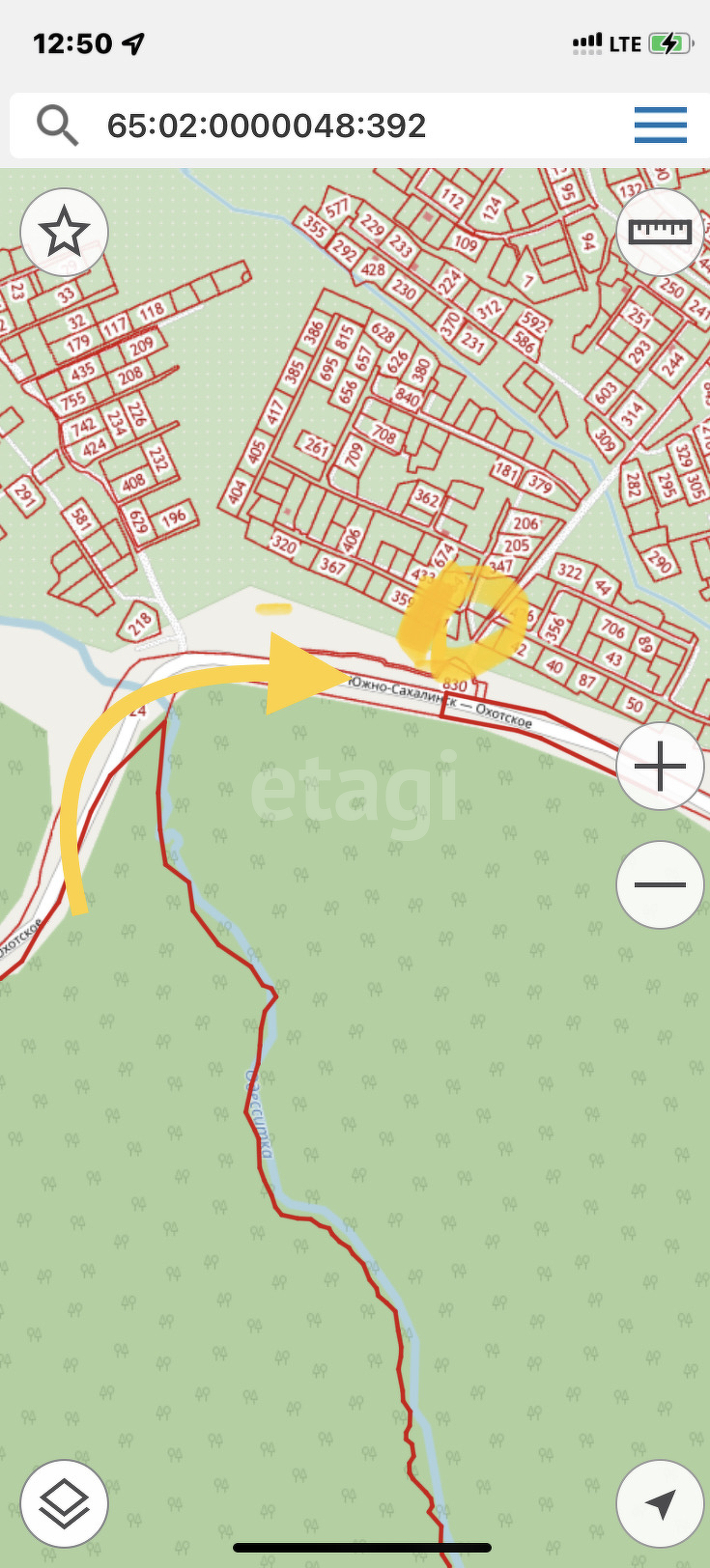Open the map layers selector
Image resolution: width=710 pixels, height=1568 pixels.
(x=64, y=1503)
